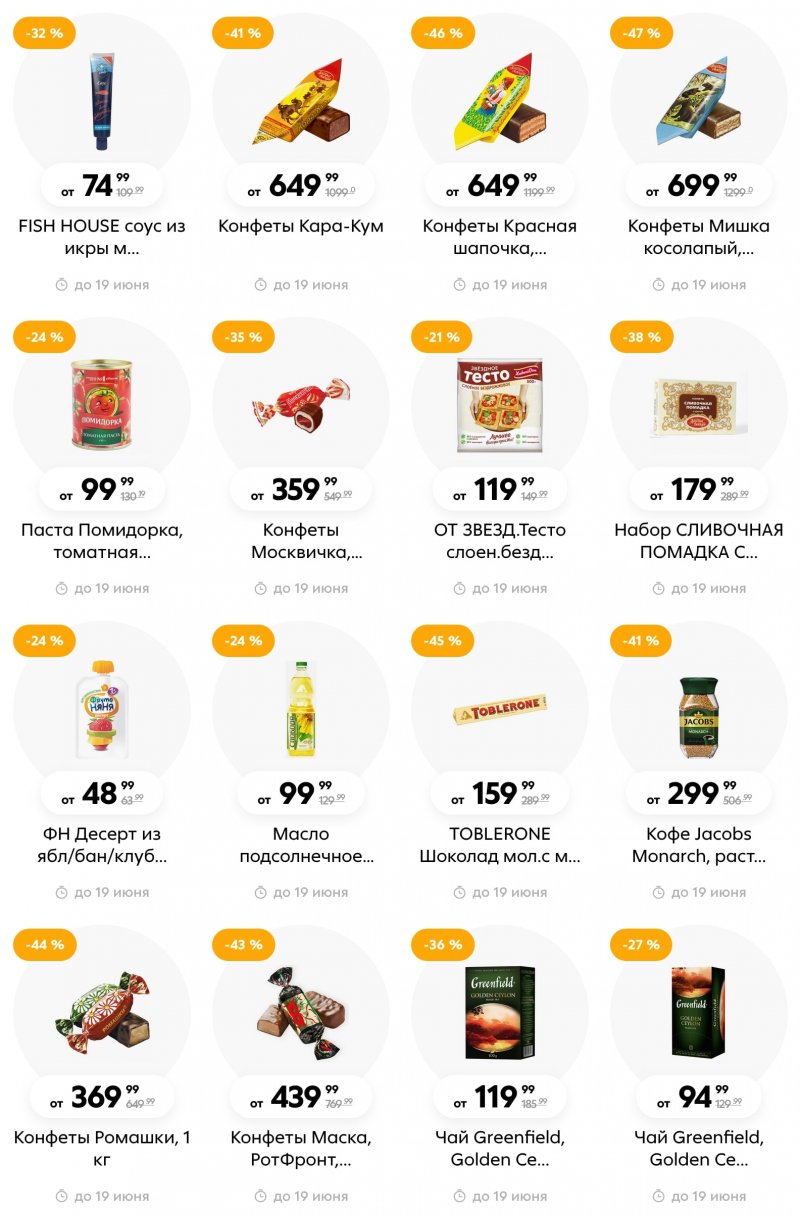Open the TOBLERONE chocolate card
Viewport: 800px width, 1216px height.
pos(499,708)
